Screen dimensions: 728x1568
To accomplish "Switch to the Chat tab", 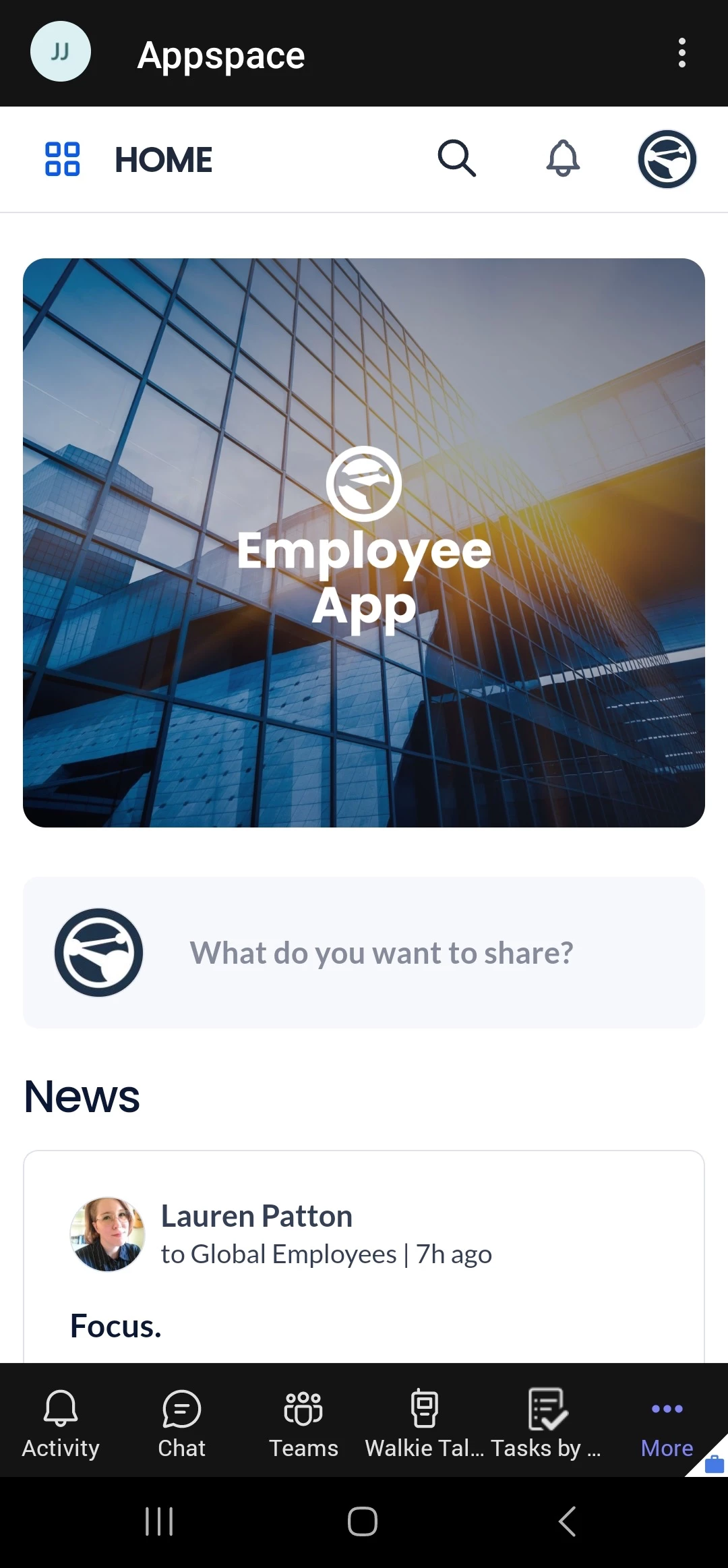I will pyautogui.click(x=181, y=1420).
